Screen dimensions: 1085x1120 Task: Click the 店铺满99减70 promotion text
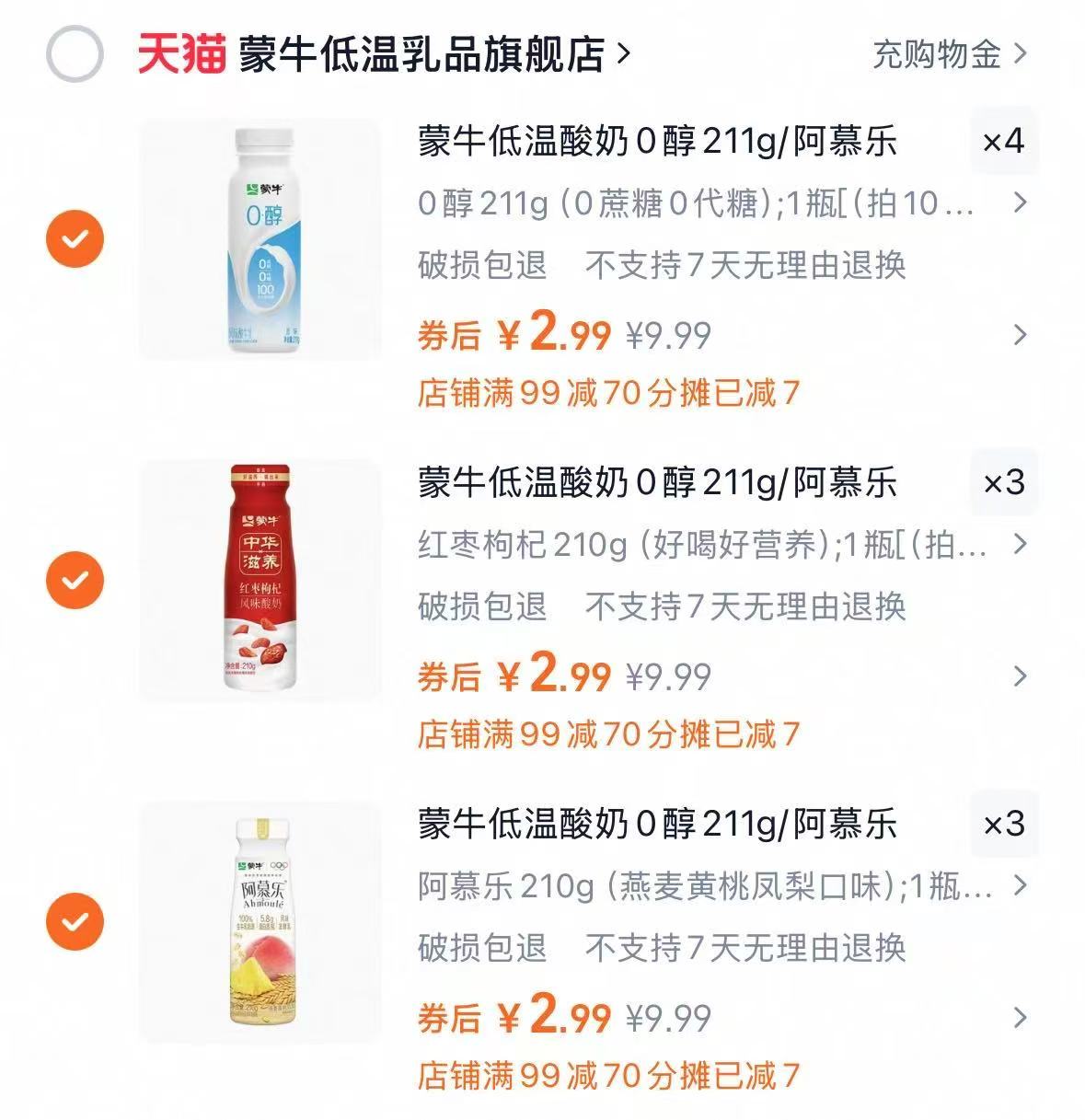(610, 394)
